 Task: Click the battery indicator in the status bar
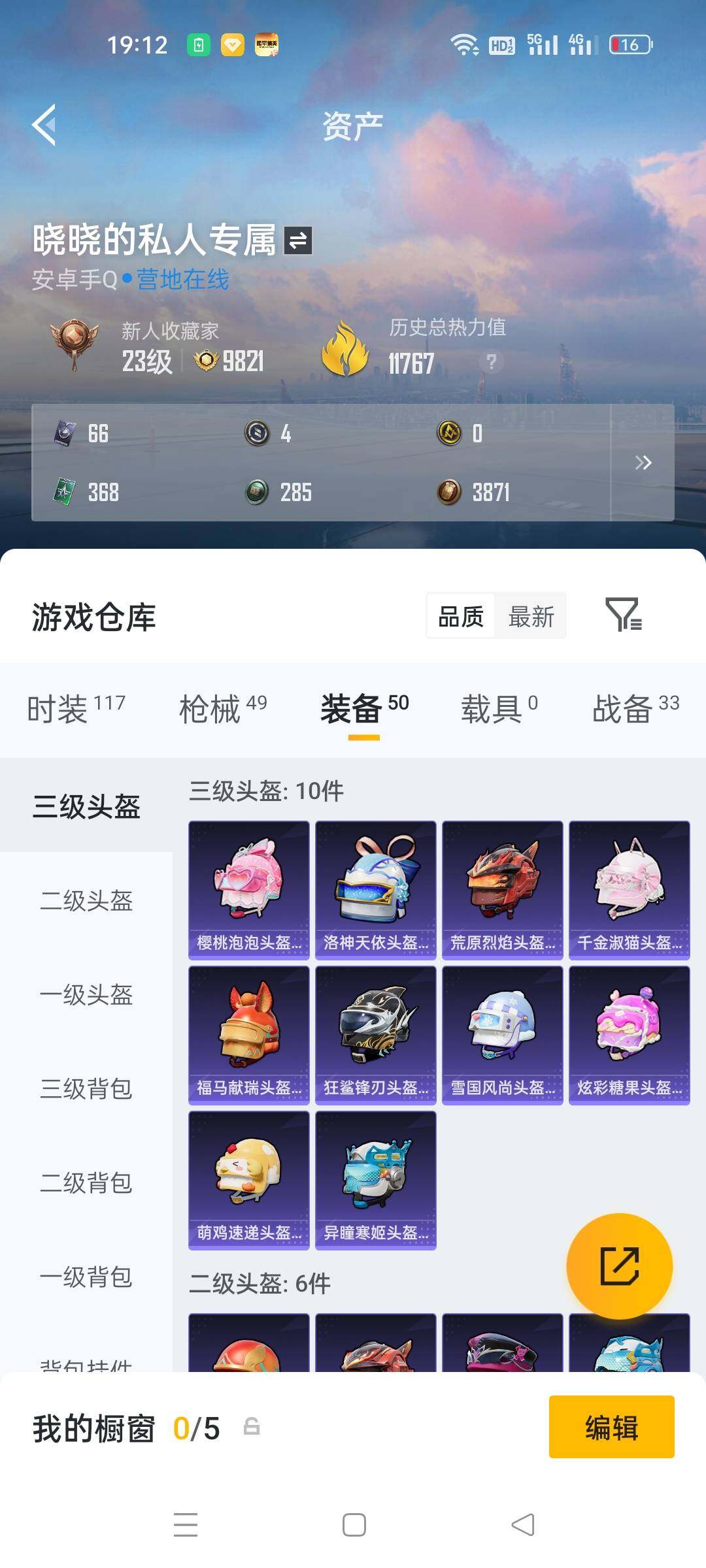click(631, 44)
